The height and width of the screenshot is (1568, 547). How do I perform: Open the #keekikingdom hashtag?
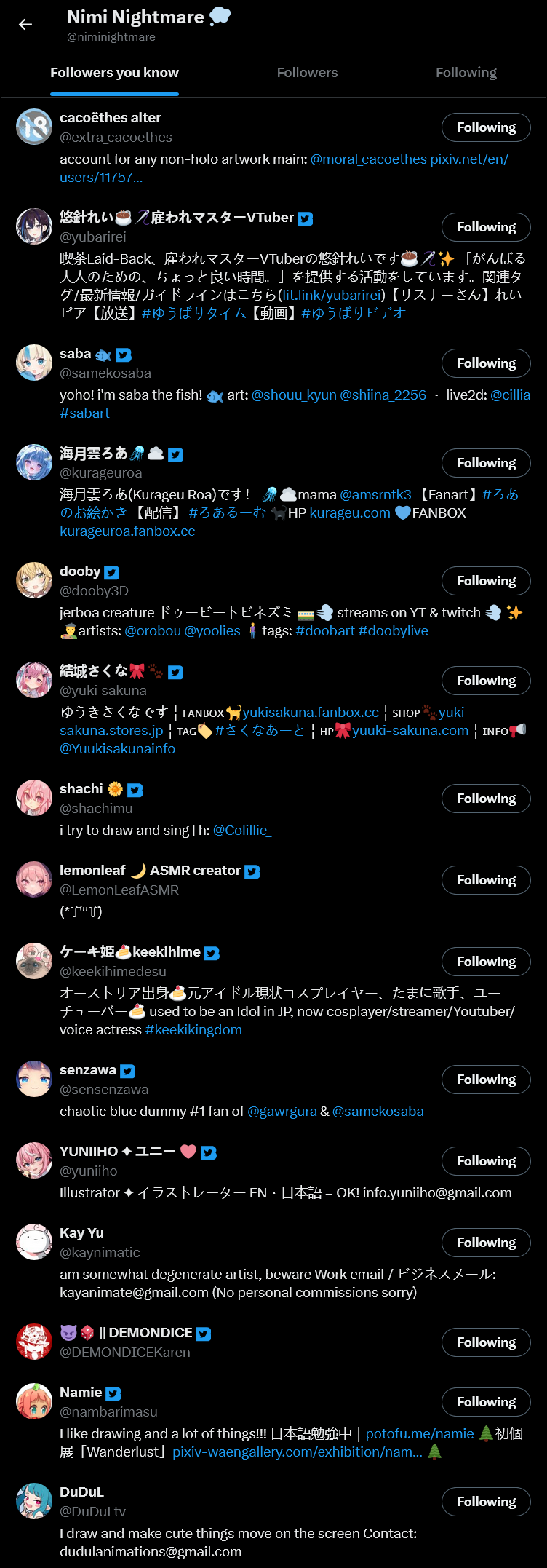pos(193,1030)
